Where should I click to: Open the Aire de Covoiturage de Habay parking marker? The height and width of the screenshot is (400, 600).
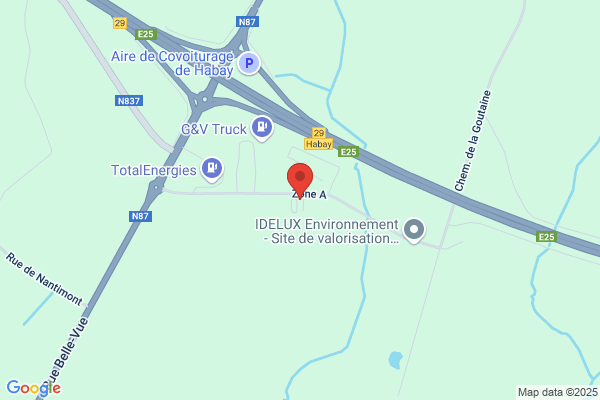click(x=249, y=63)
